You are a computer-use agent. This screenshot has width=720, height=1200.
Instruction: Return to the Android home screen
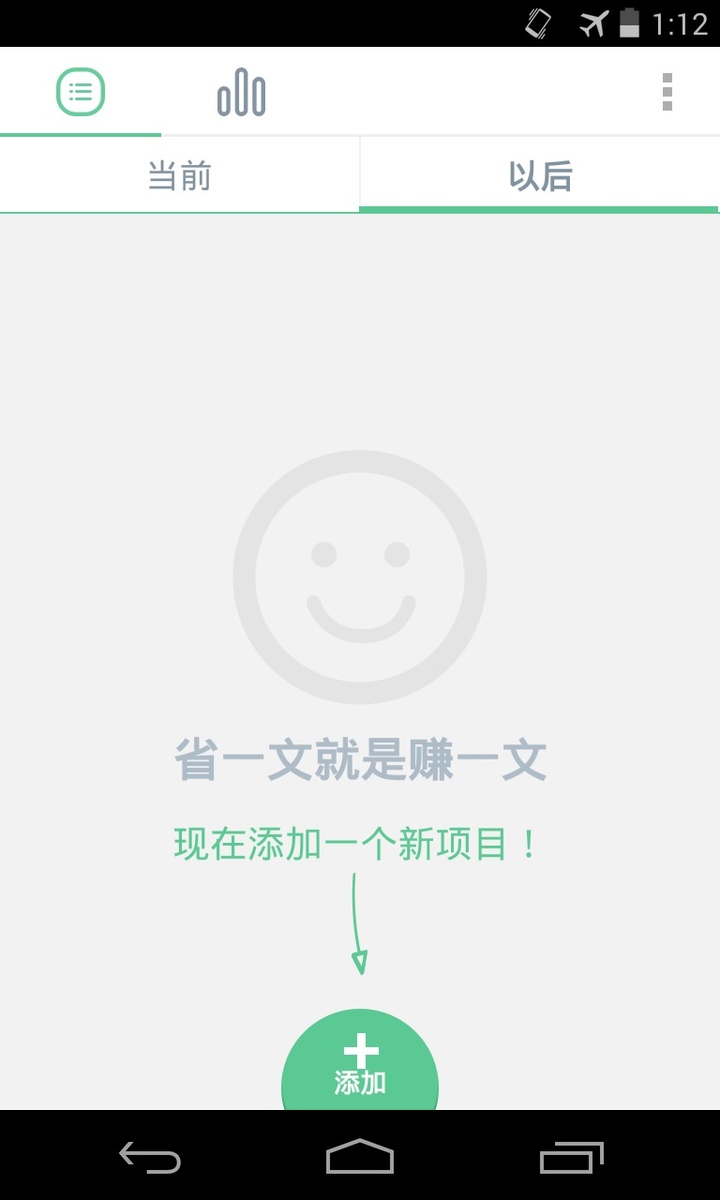coord(360,1157)
